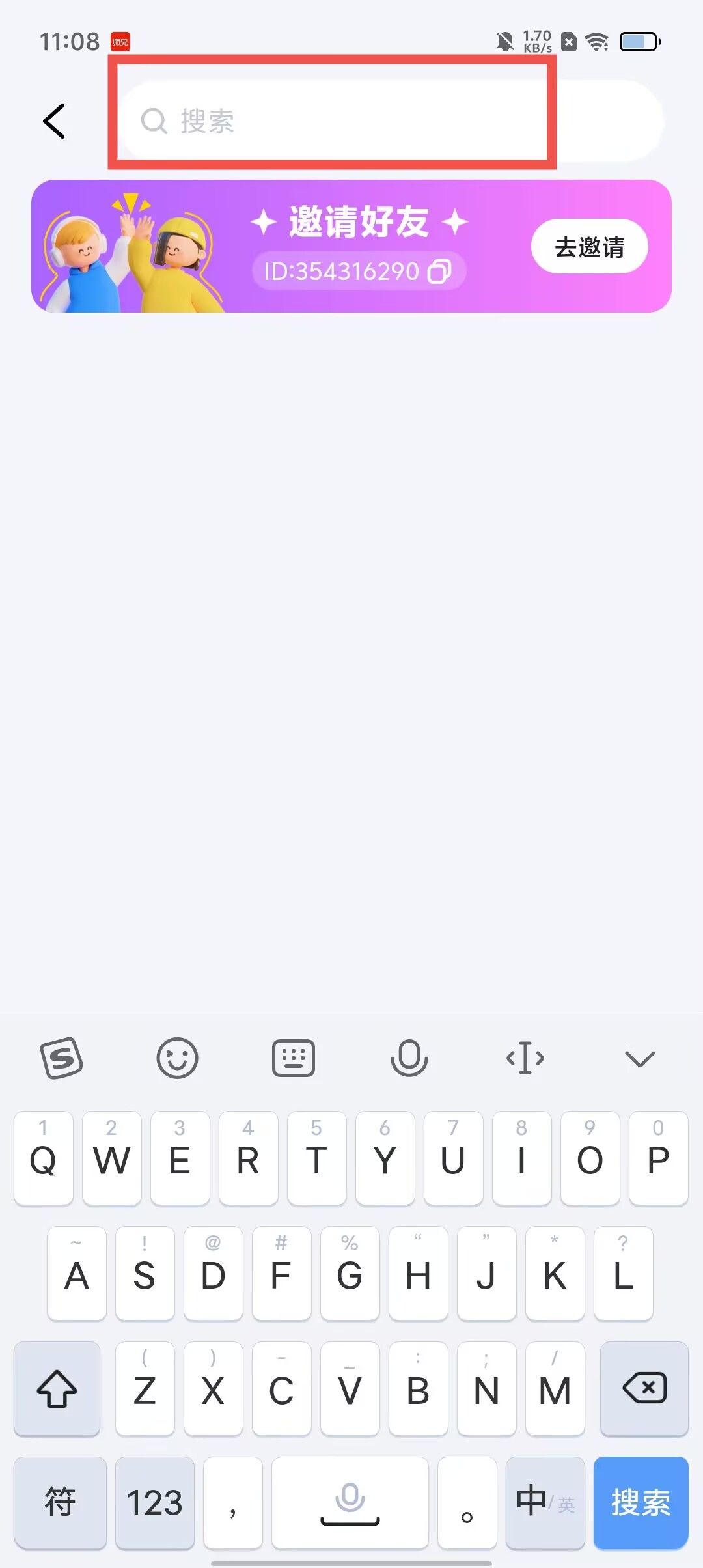Viewport: 703px width, 1568px height.
Task: Tap the blue 搜索 key on keyboard
Action: pyautogui.click(x=641, y=1502)
